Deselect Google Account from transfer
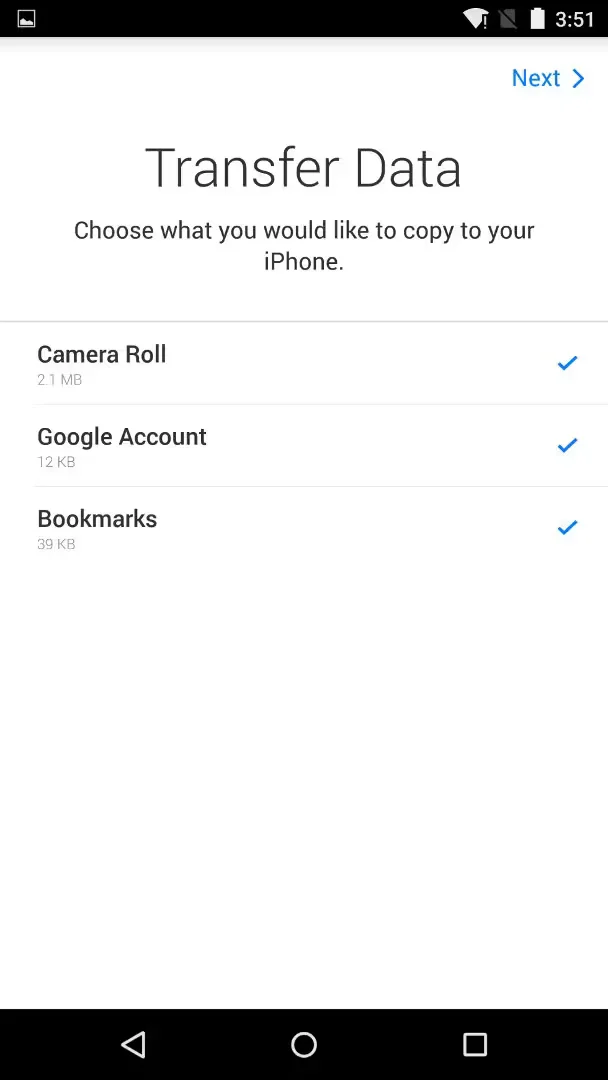The image size is (608, 1080). [x=567, y=445]
